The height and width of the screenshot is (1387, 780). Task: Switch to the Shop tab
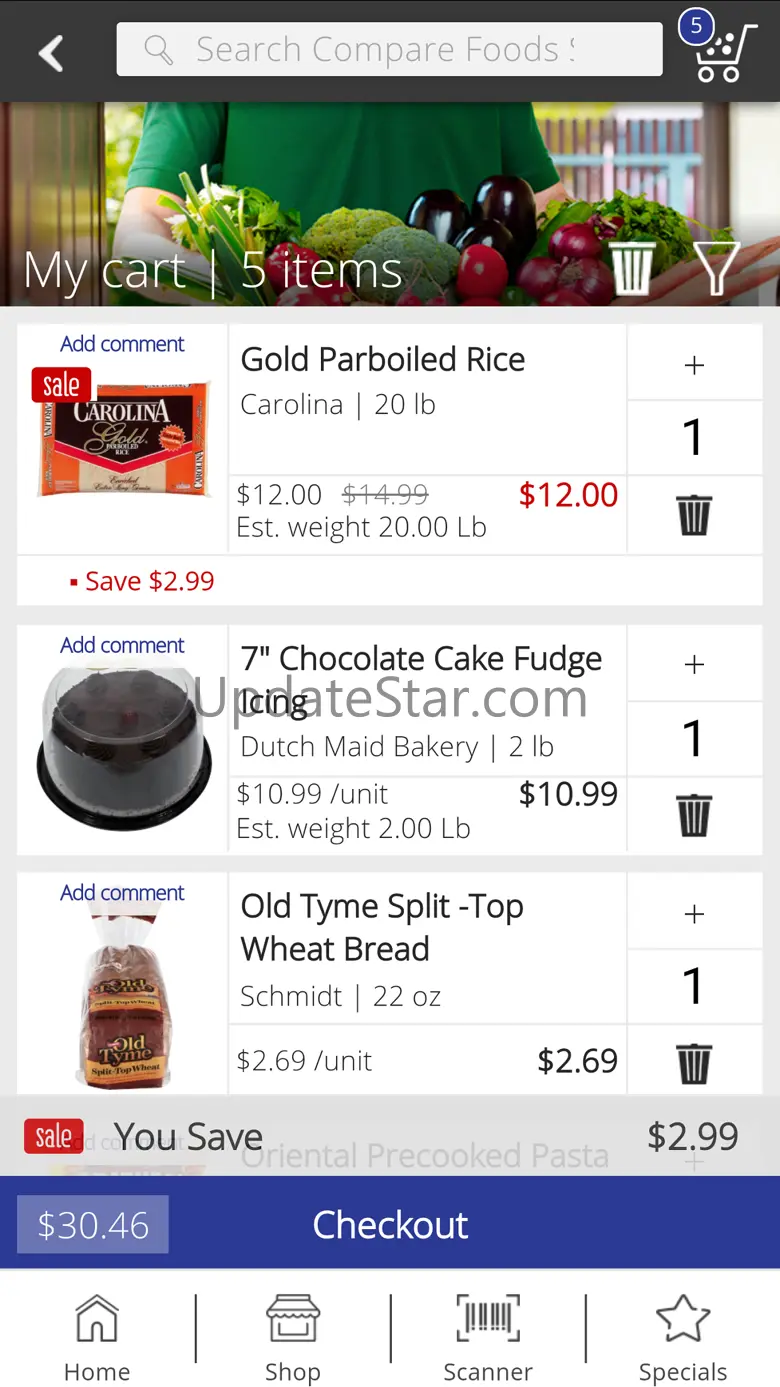click(x=292, y=1338)
